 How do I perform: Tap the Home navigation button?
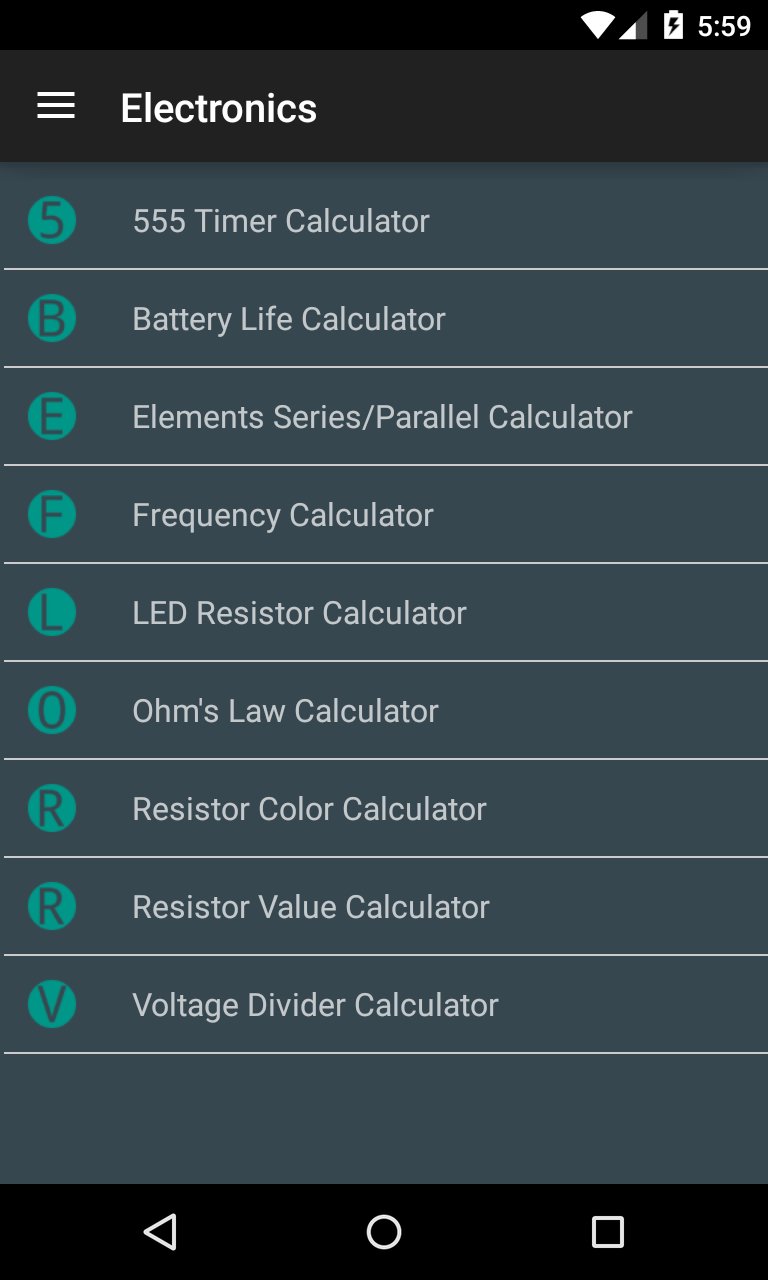tap(383, 1231)
